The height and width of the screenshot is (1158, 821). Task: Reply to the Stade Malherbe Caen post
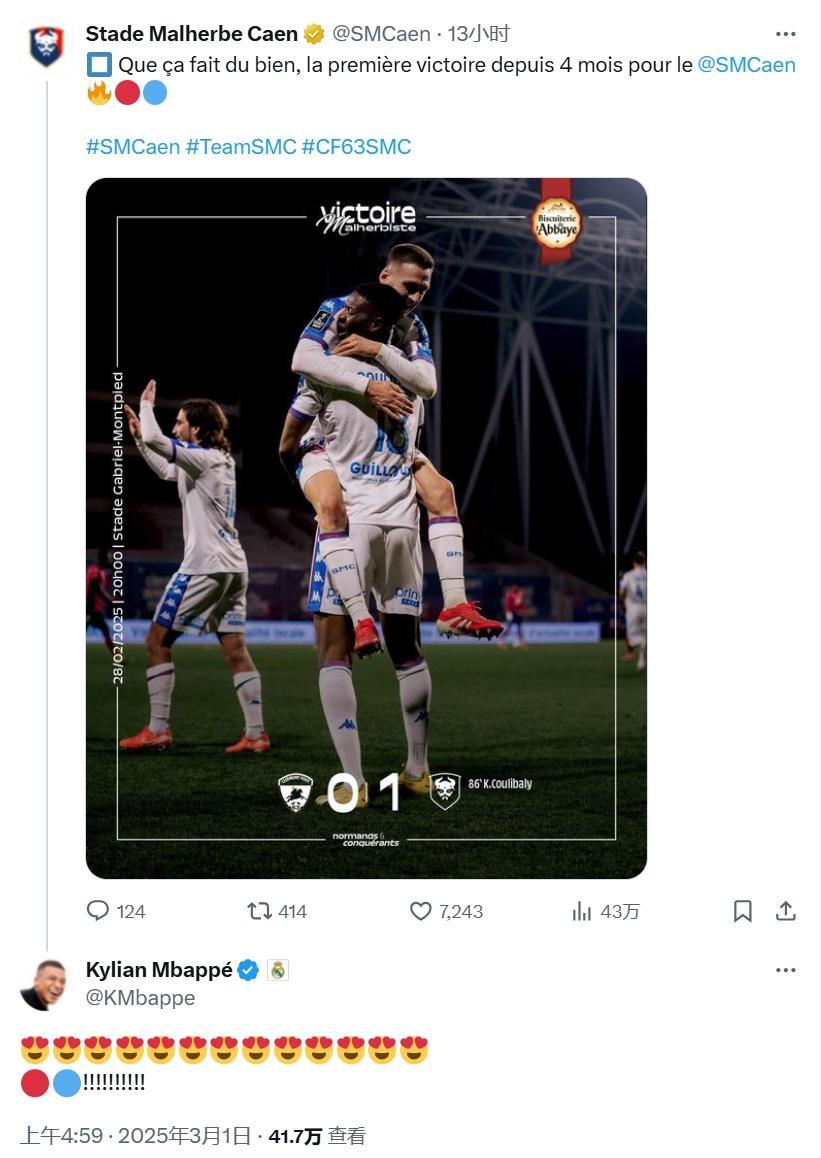[98, 911]
